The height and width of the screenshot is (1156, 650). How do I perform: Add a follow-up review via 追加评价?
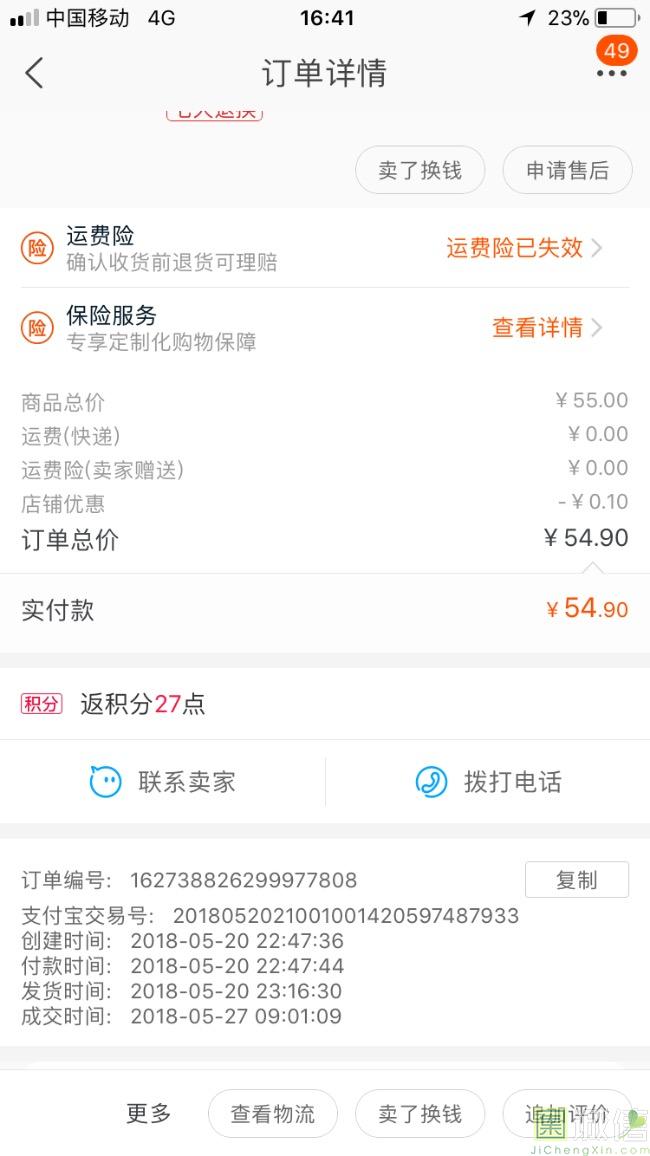click(x=566, y=1114)
